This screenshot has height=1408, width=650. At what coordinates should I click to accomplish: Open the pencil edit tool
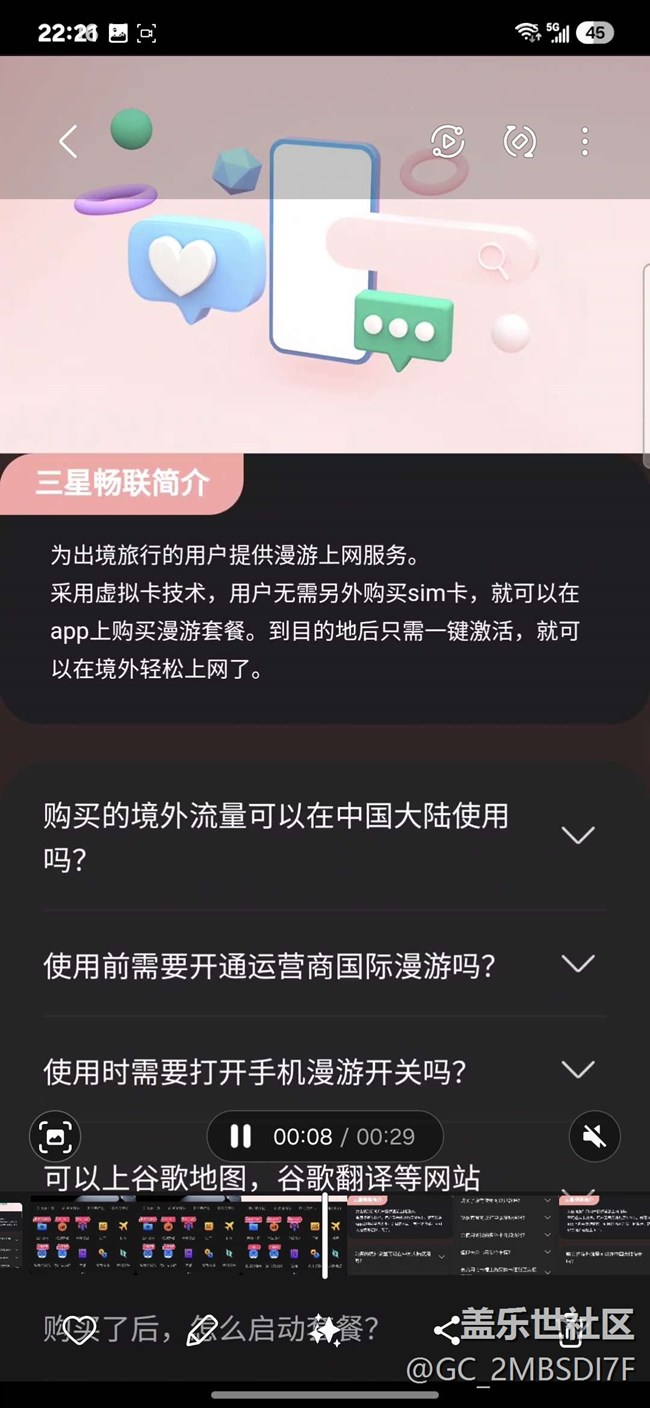point(203,1330)
